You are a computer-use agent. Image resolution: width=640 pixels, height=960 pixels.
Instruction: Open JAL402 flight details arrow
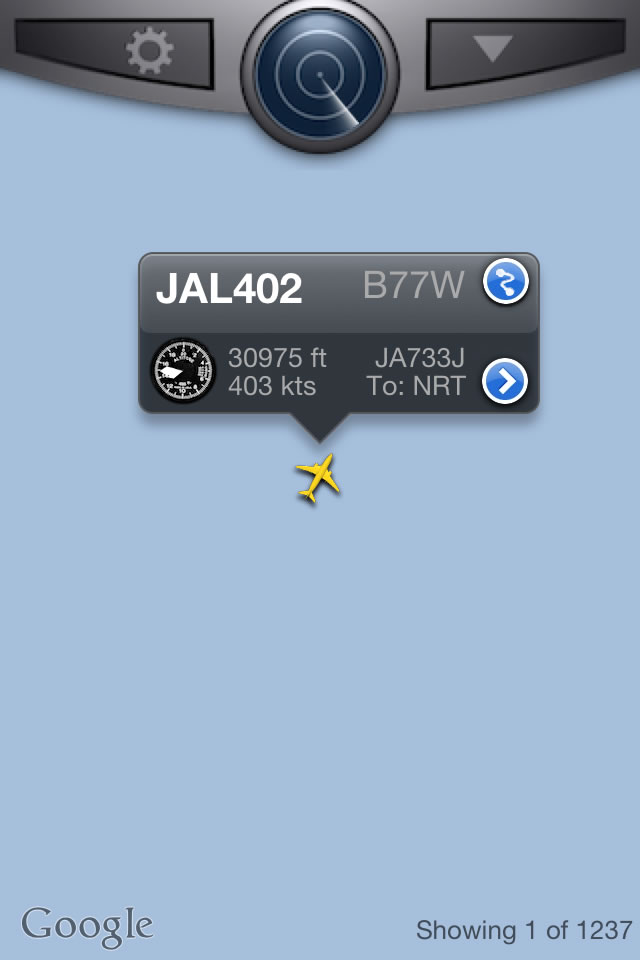pyautogui.click(x=506, y=382)
